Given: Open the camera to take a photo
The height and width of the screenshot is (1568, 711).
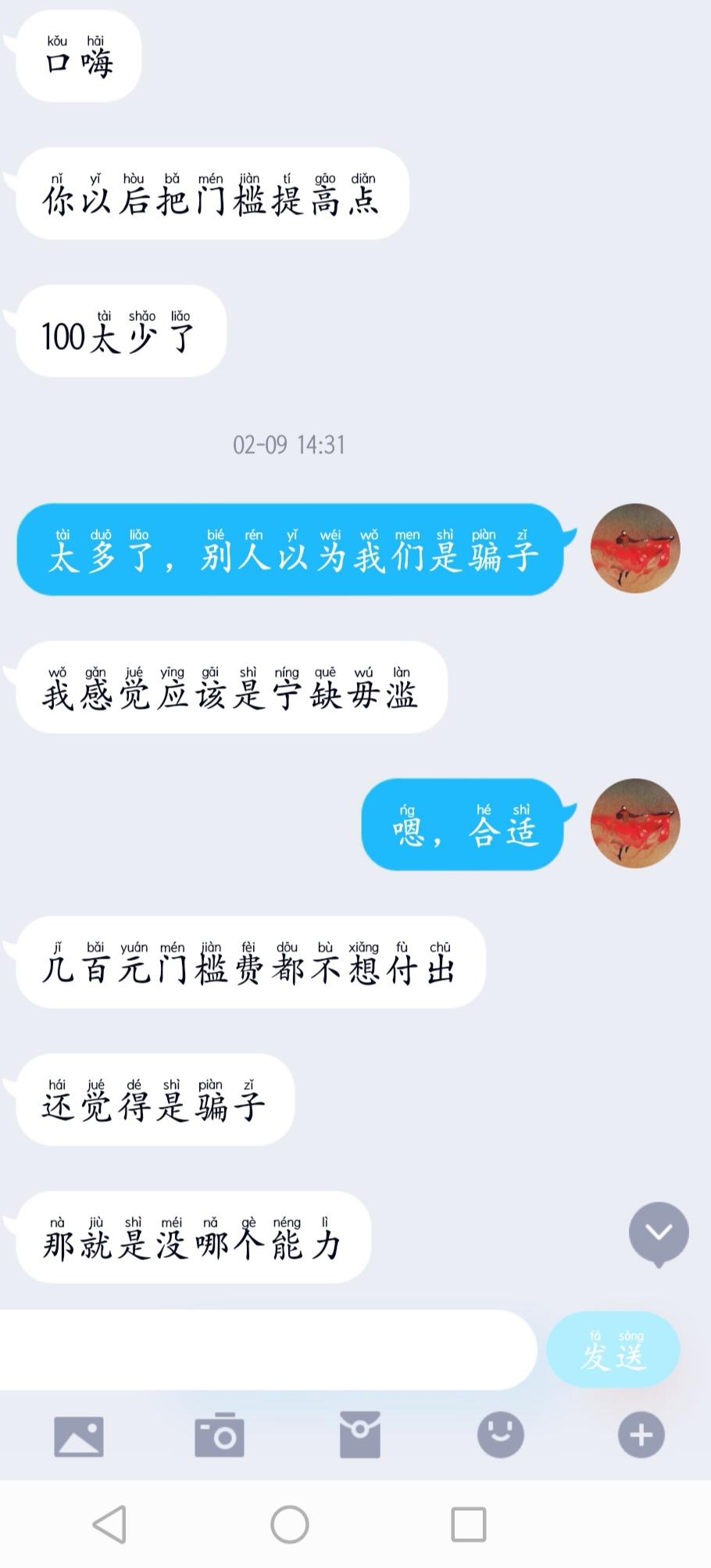Looking at the screenshot, I should 220,1434.
